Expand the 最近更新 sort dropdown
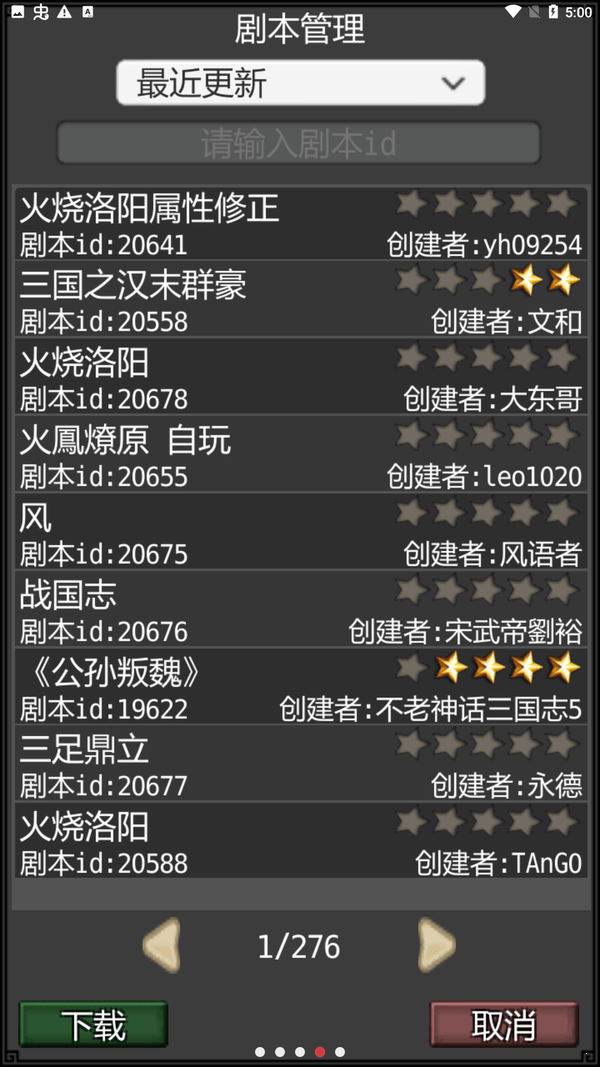This screenshot has width=600, height=1067. pyautogui.click(x=300, y=83)
